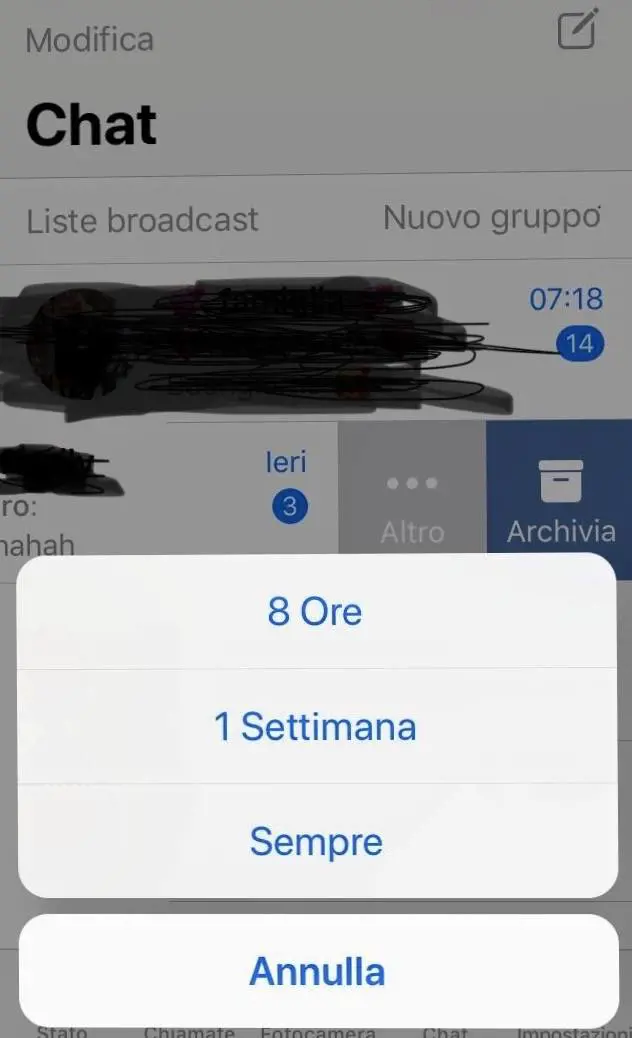
Task: Select the 8 Ore mute duration
Action: (x=315, y=611)
